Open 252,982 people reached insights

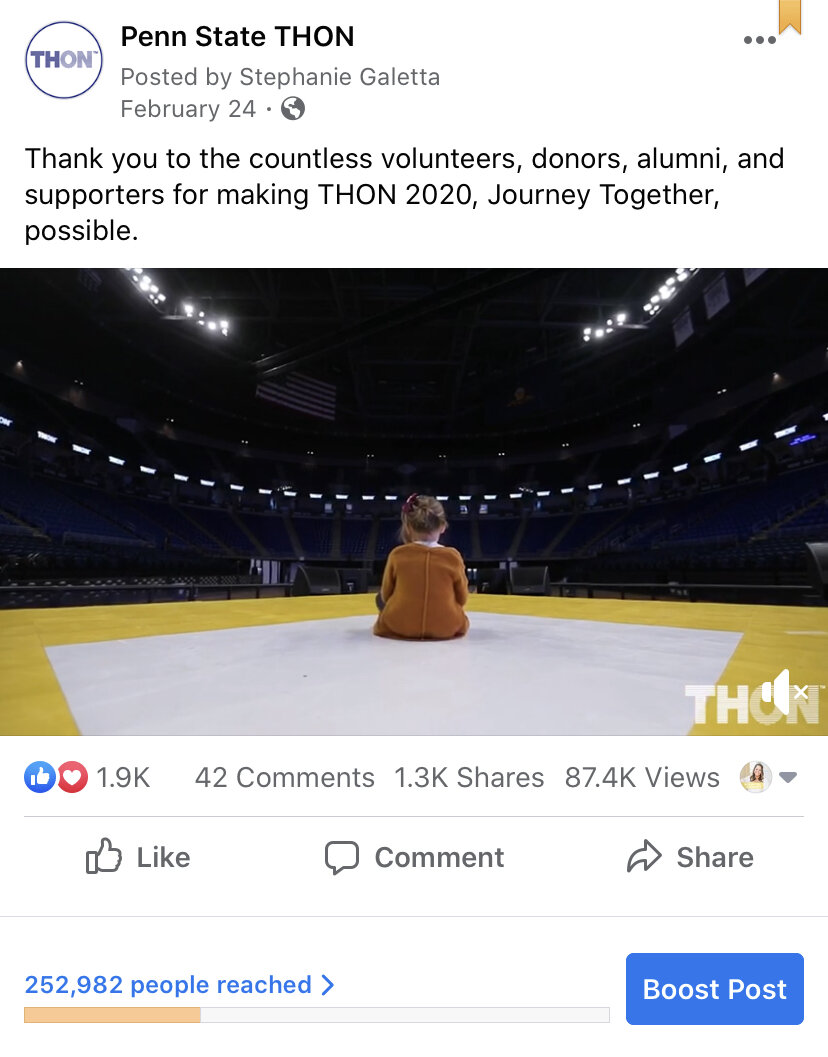179,985
